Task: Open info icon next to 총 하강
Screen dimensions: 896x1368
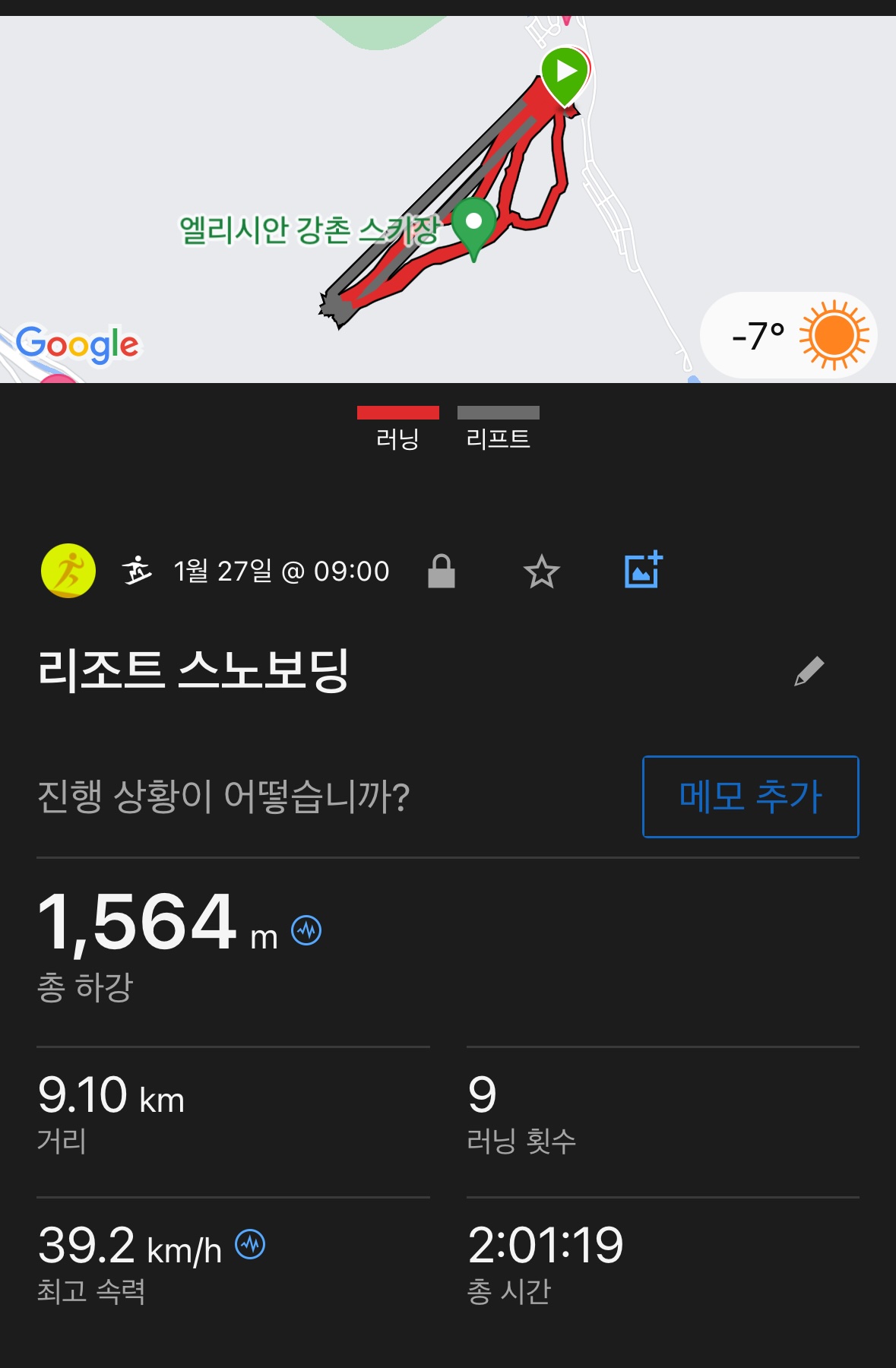Action: [x=306, y=930]
